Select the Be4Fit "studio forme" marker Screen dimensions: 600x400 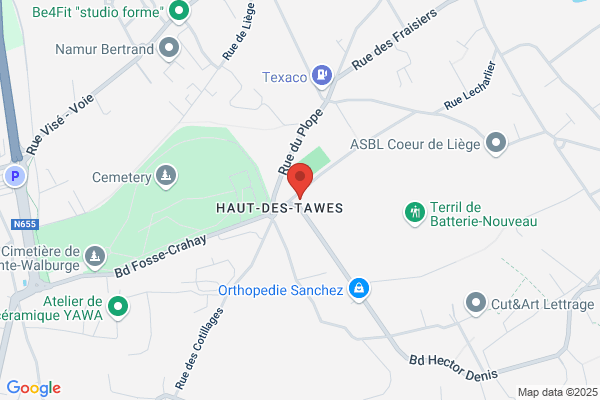[x=179, y=11]
